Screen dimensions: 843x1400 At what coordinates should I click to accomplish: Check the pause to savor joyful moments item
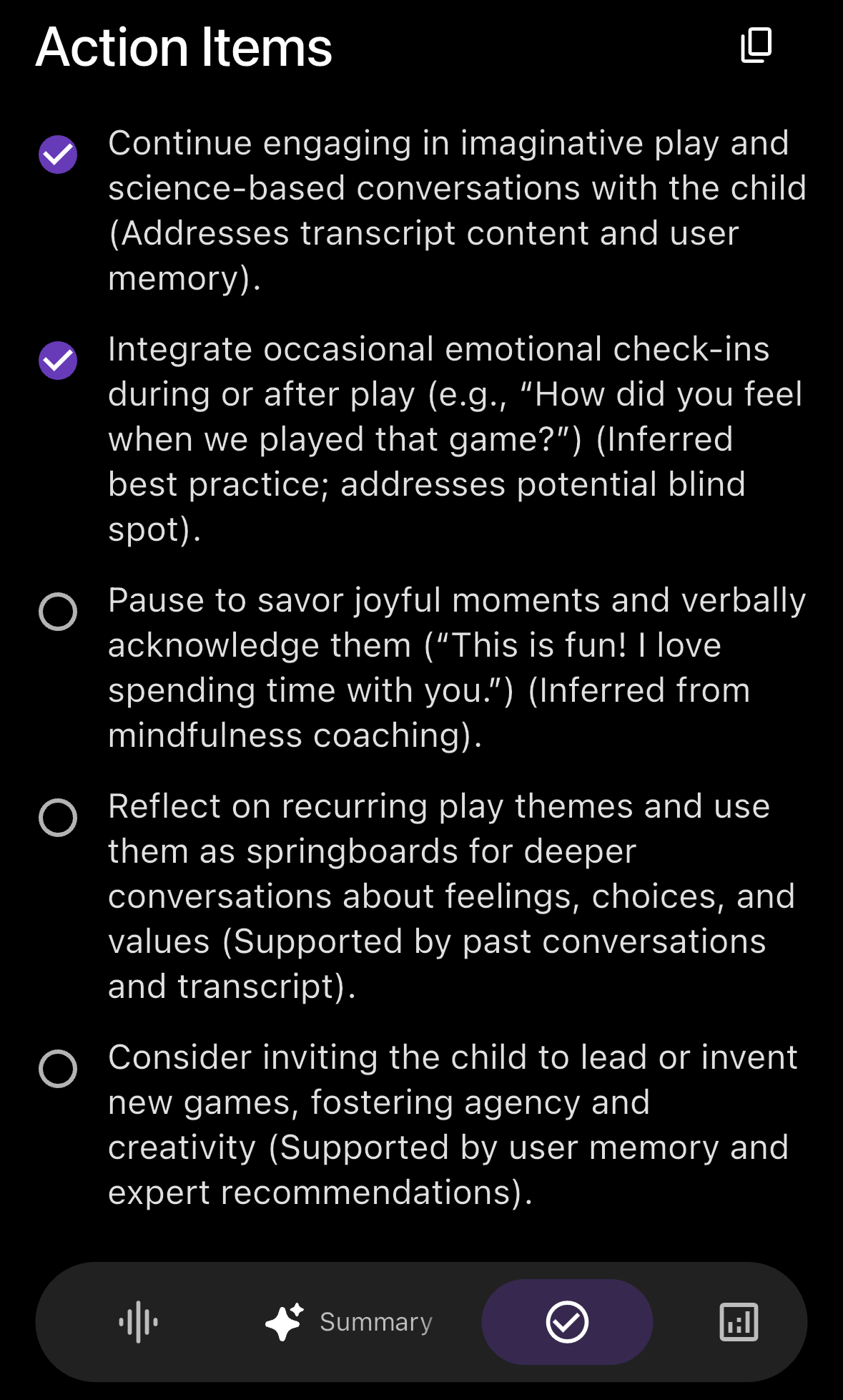coord(58,610)
